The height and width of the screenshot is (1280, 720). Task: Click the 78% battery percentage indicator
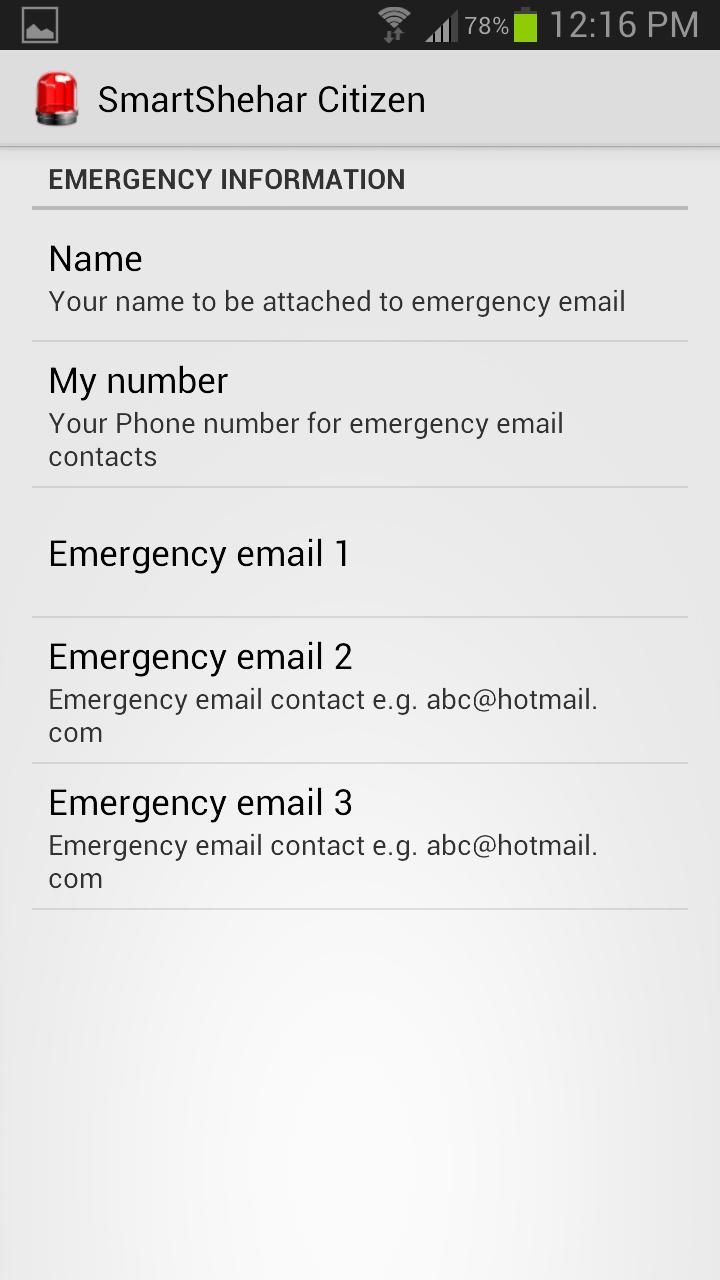pyautogui.click(x=487, y=25)
